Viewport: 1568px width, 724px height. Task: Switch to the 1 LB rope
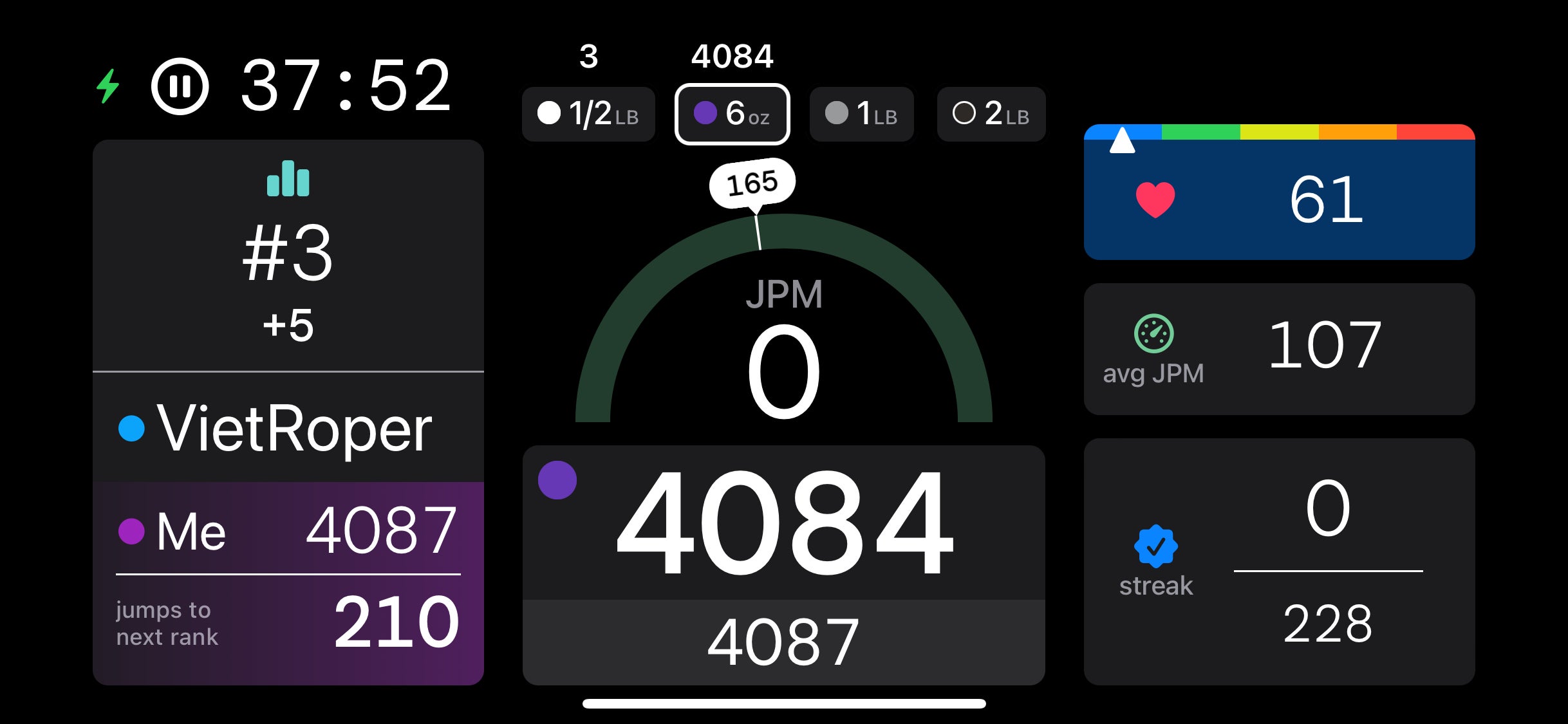pos(861,114)
